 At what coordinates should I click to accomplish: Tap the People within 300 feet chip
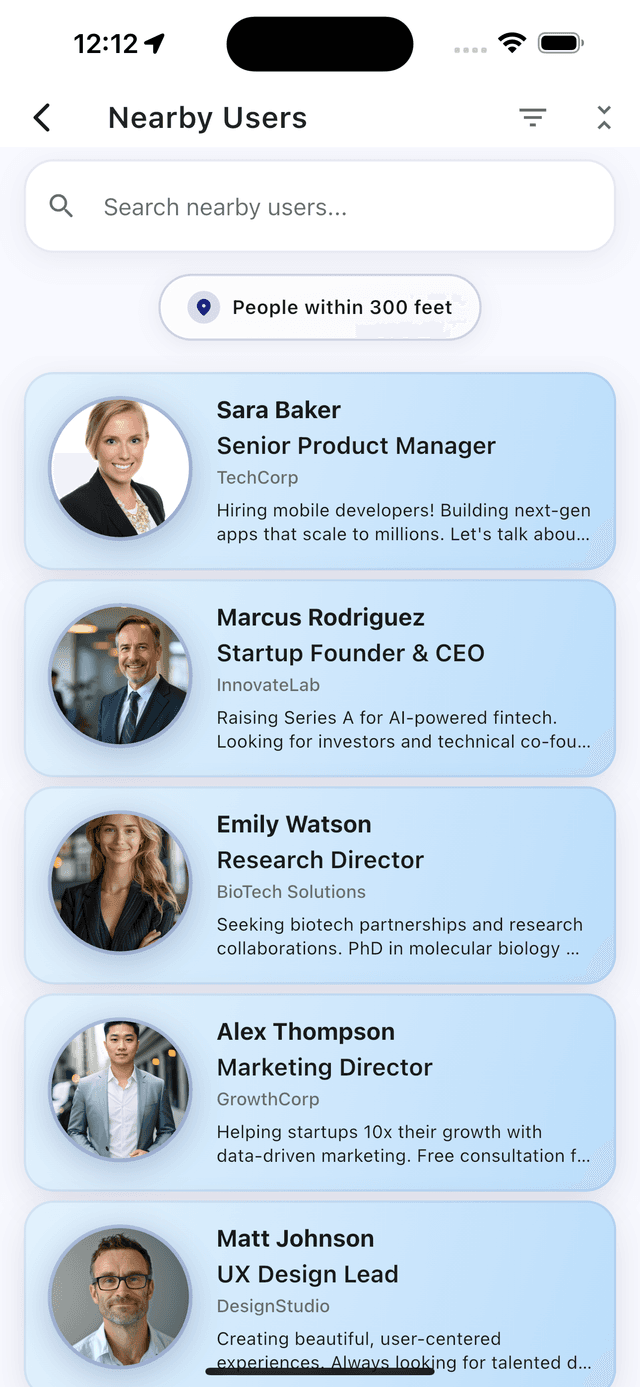(x=320, y=308)
